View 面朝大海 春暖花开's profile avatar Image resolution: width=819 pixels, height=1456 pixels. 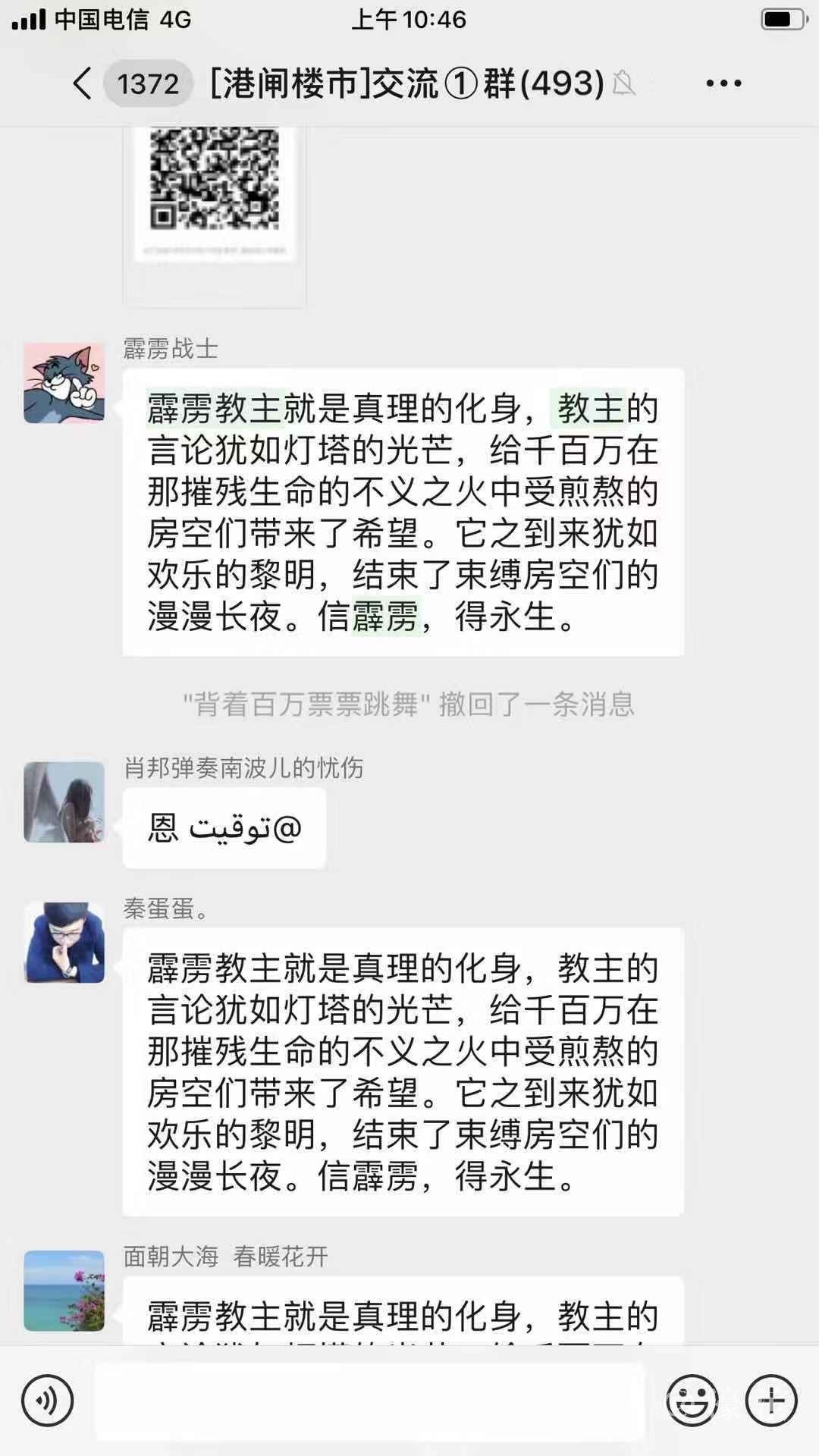[x=64, y=1291]
